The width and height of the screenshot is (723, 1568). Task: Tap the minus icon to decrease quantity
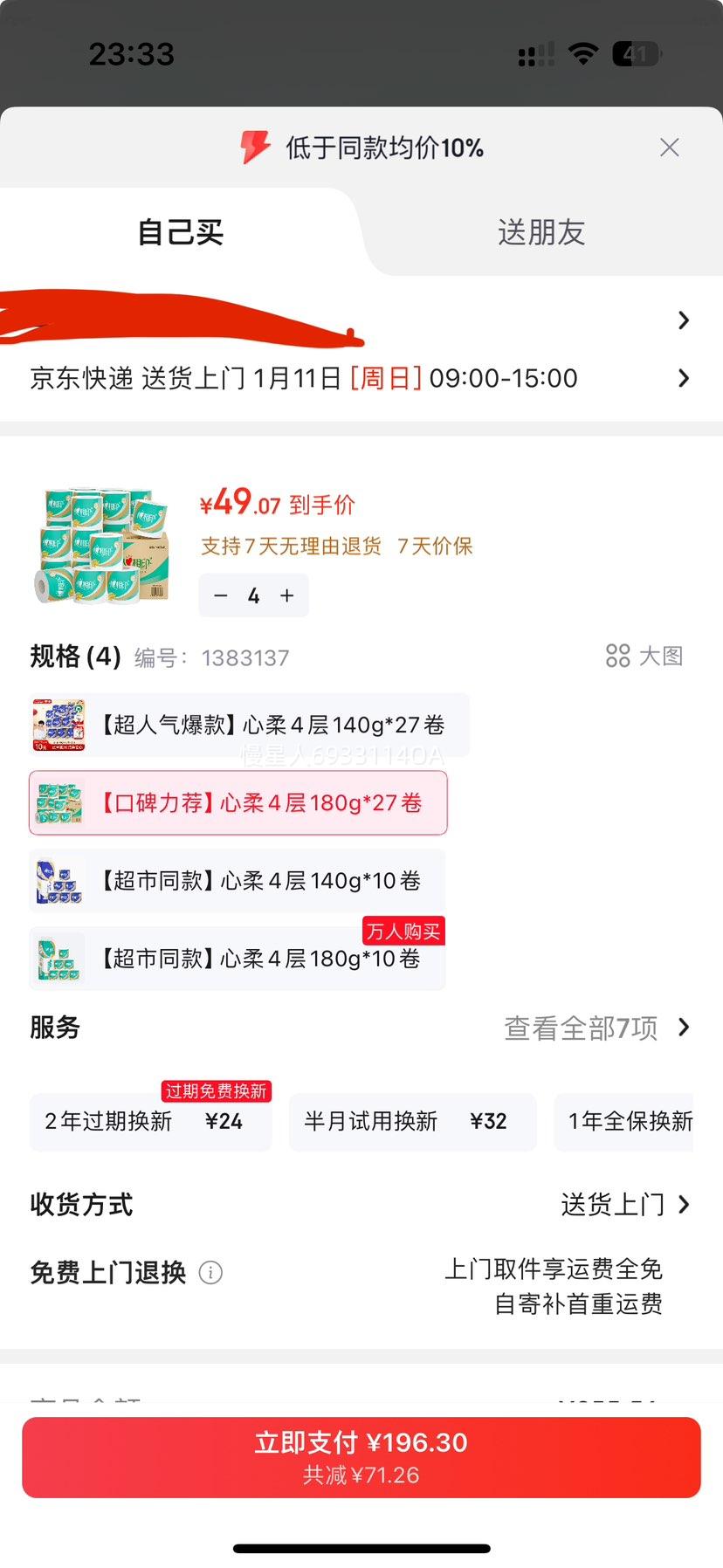pos(220,595)
